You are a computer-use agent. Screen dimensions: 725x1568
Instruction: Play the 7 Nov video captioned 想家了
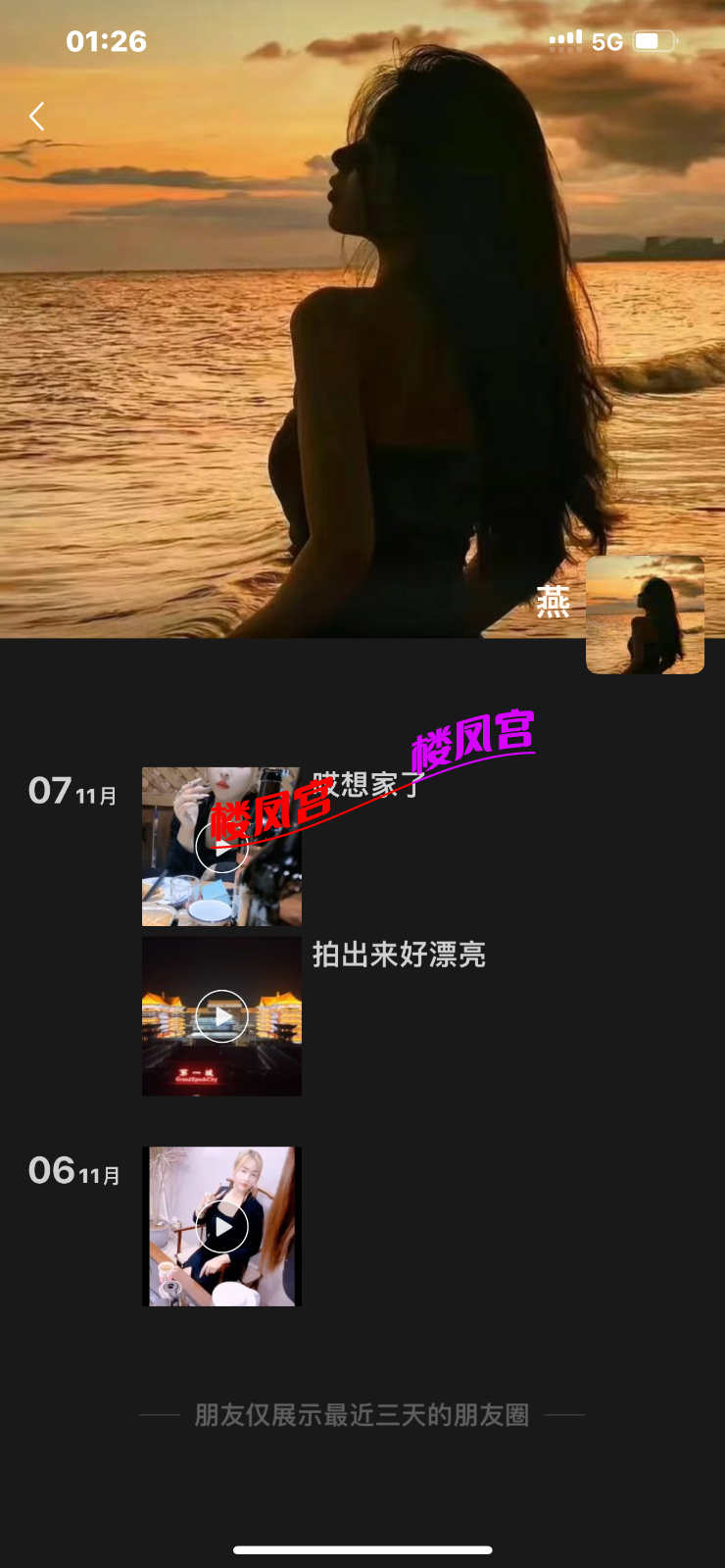coord(221,847)
